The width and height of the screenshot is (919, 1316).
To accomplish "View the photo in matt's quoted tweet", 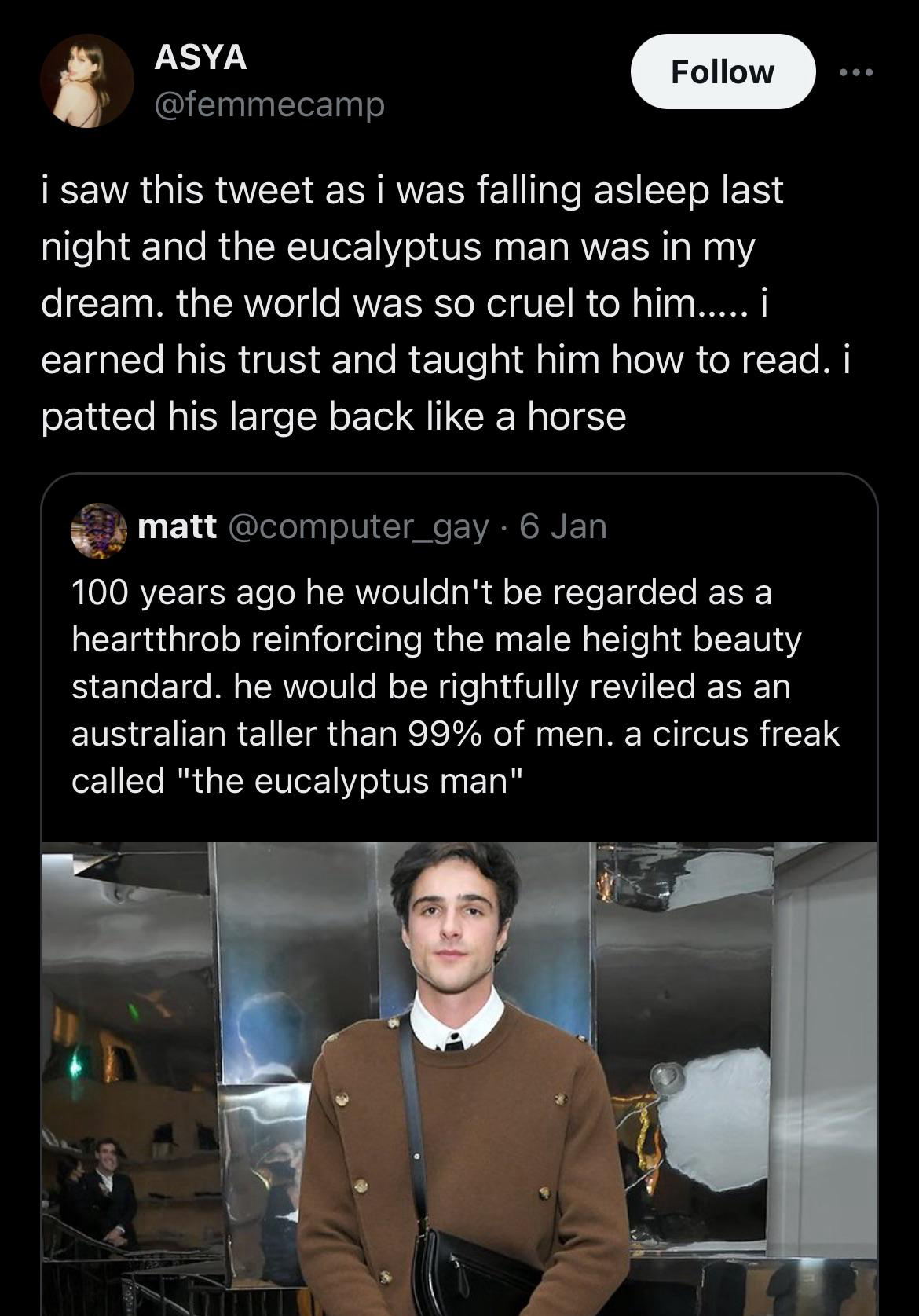I will [459, 1076].
